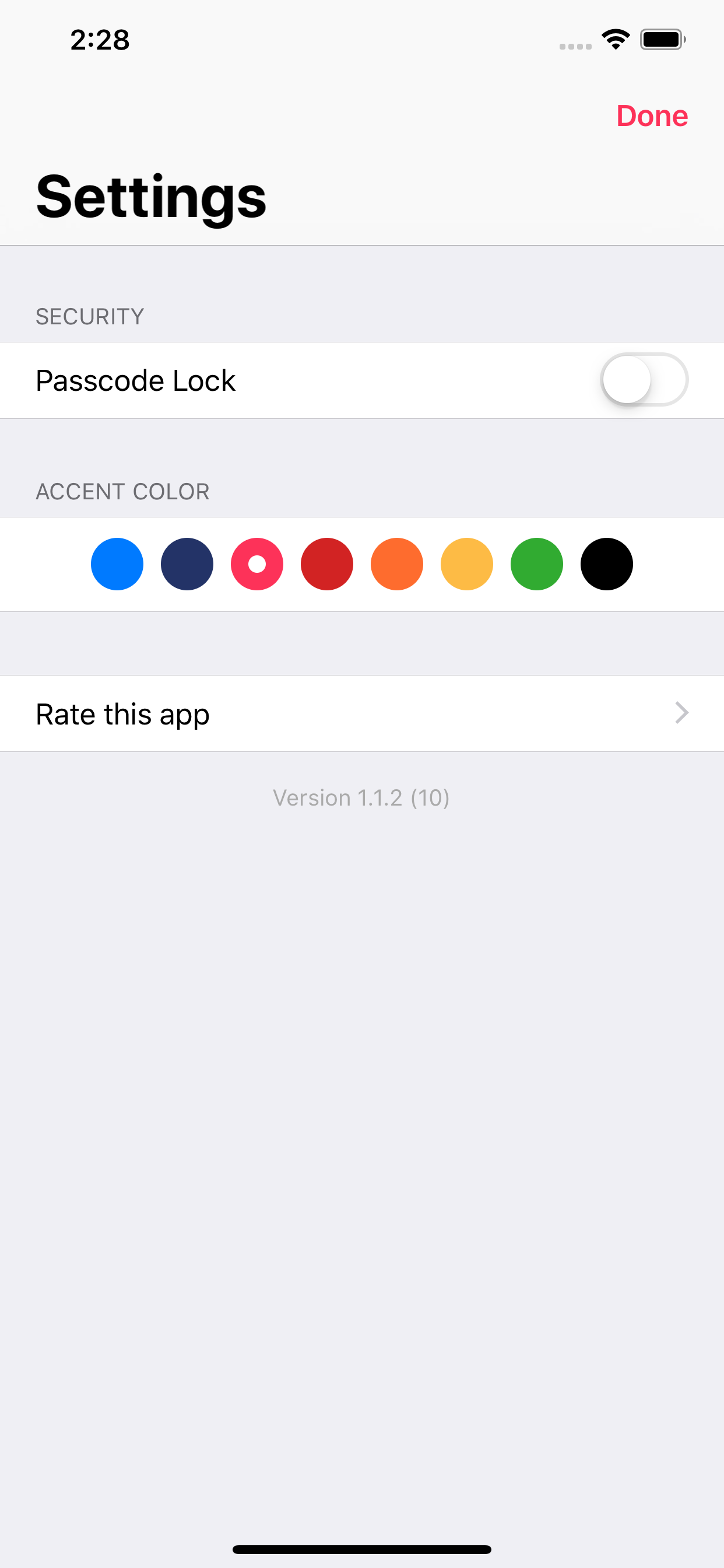Select the orange accent color
Viewport: 724px width, 1568px height.
coord(396,563)
